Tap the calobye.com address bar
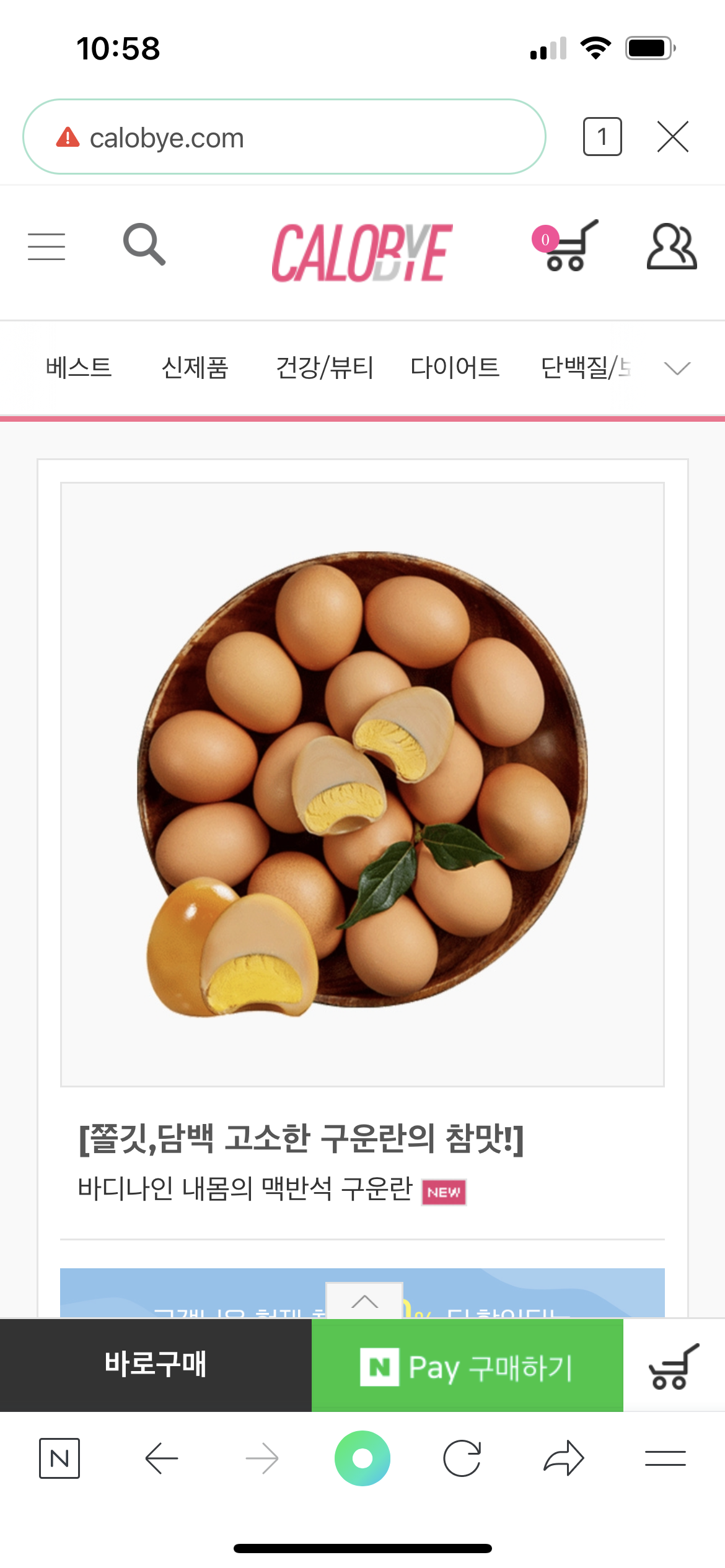The width and height of the screenshot is (725, 1568). coord(284,137)
